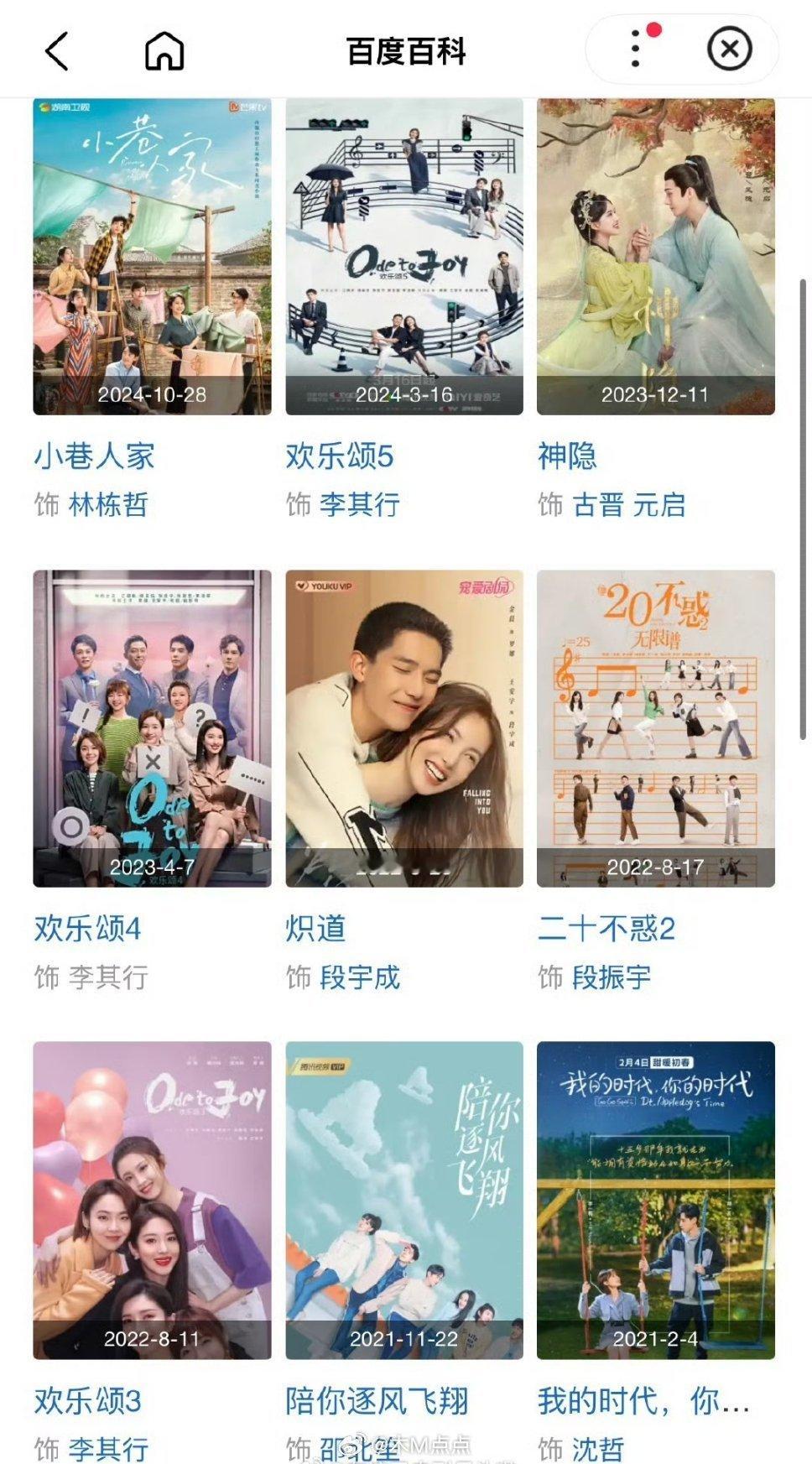View the 古晋 character entry
The width and height of the screenshot is (812, 1464).
598,505
